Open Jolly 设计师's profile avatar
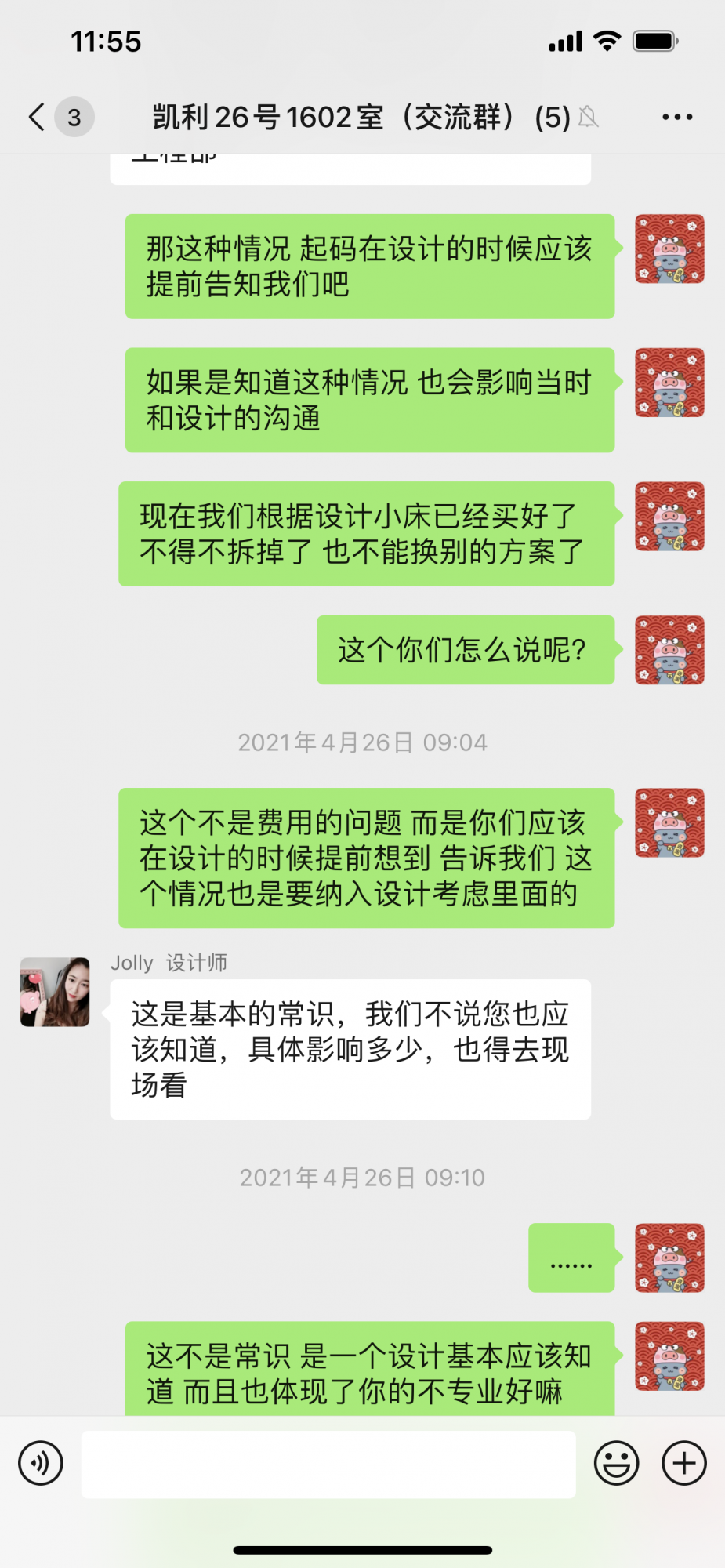The height and width of the screenshot is (1568, 725). click(x=55, y=992)
